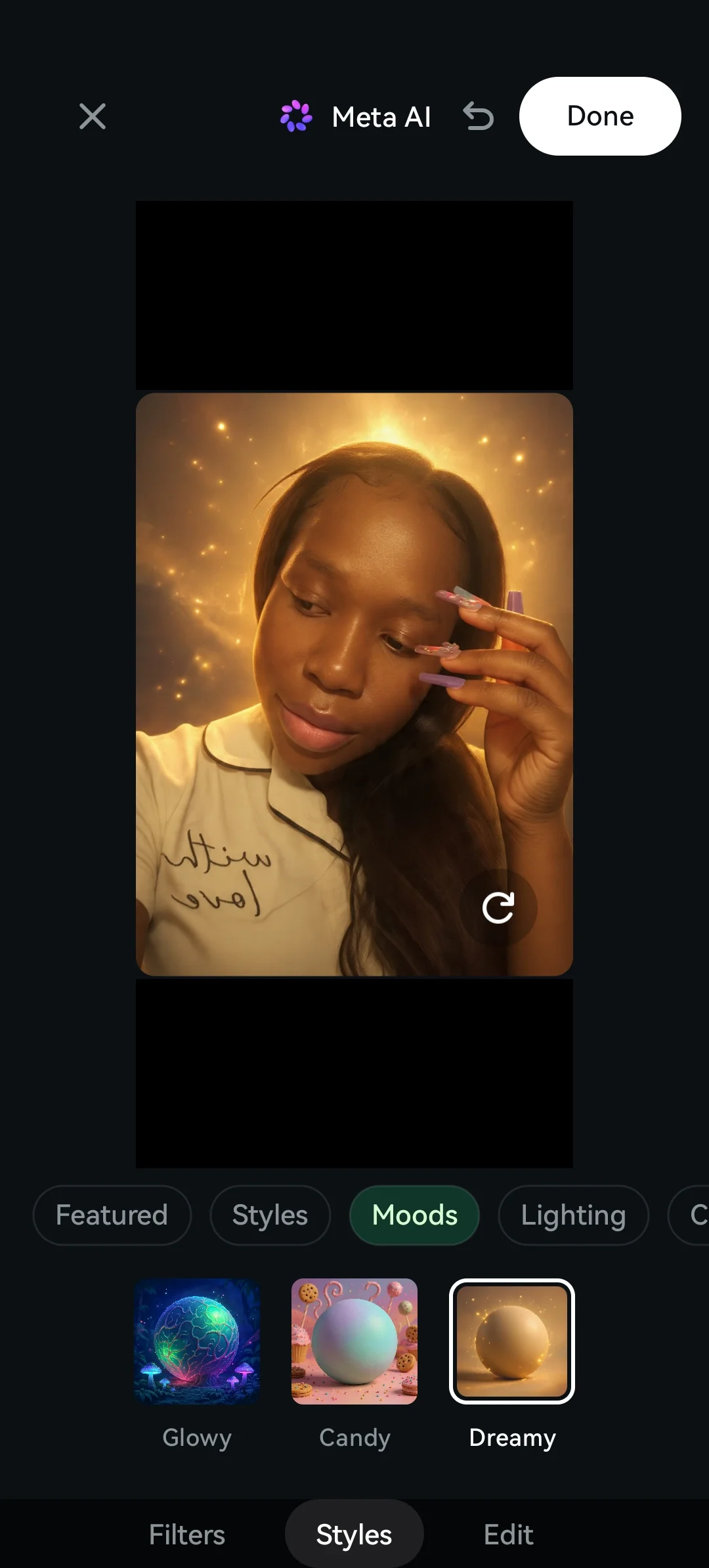Open the Styles bottom tab
Image resolution: width=709 pixels, height=1568 pixels.
point(354,1535)
